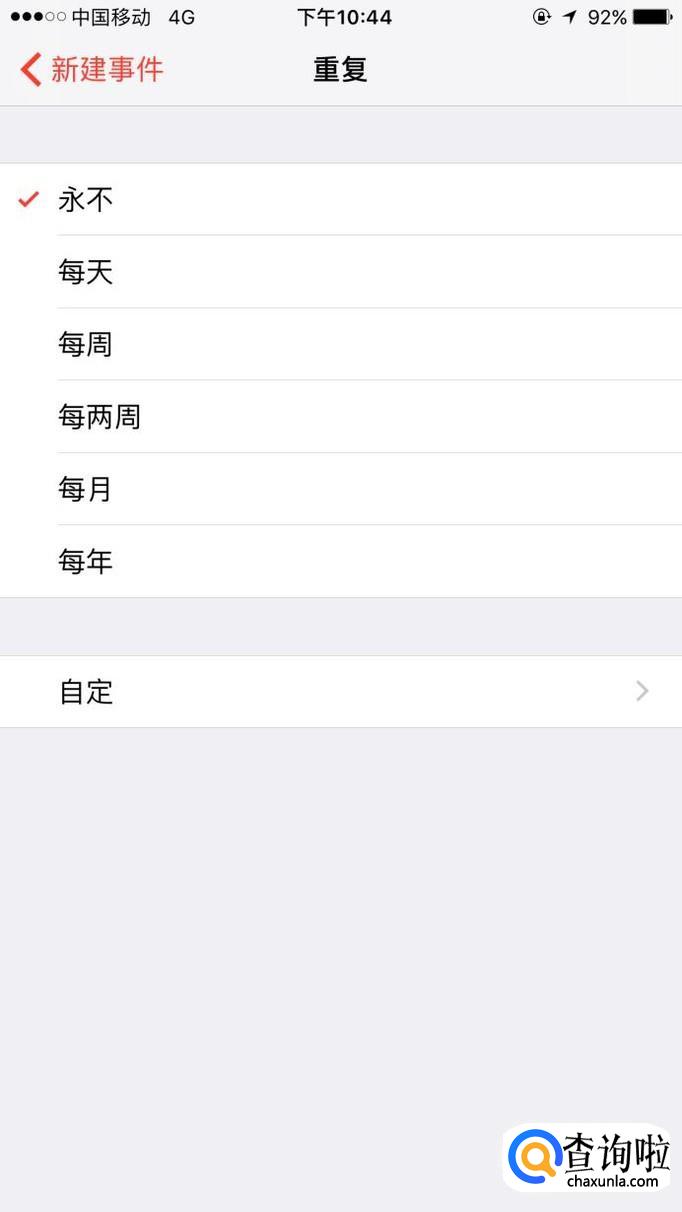The height and width of the screenshot is (1212, 682).
Task: Choose 每年 repeat option
Action: coord(340,562)
